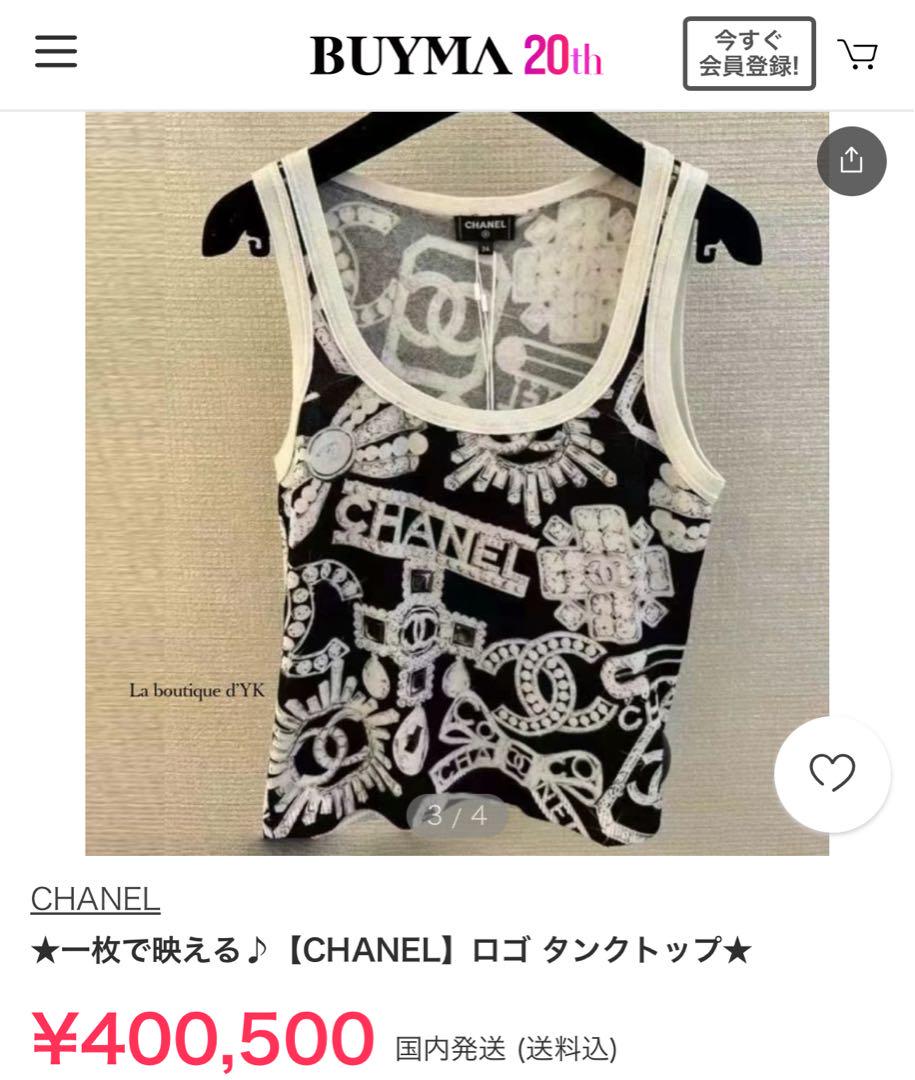The height and width of the screenshot is (1080, 915).
Task: Add item to favorites with heart
Action: [x=832, y=773]
